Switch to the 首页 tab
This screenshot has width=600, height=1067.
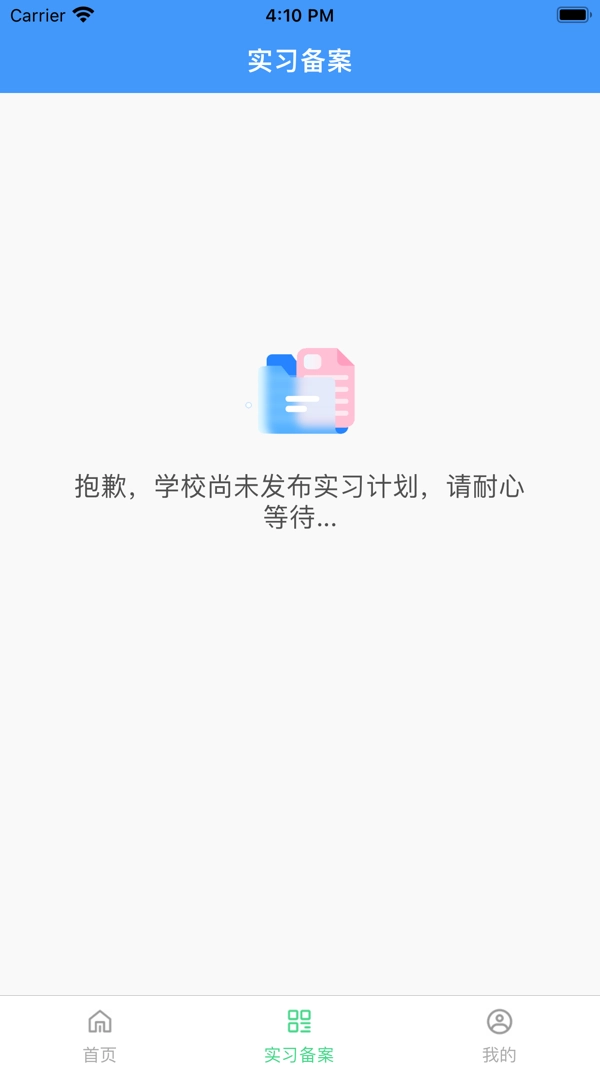tap(100, 1034)
